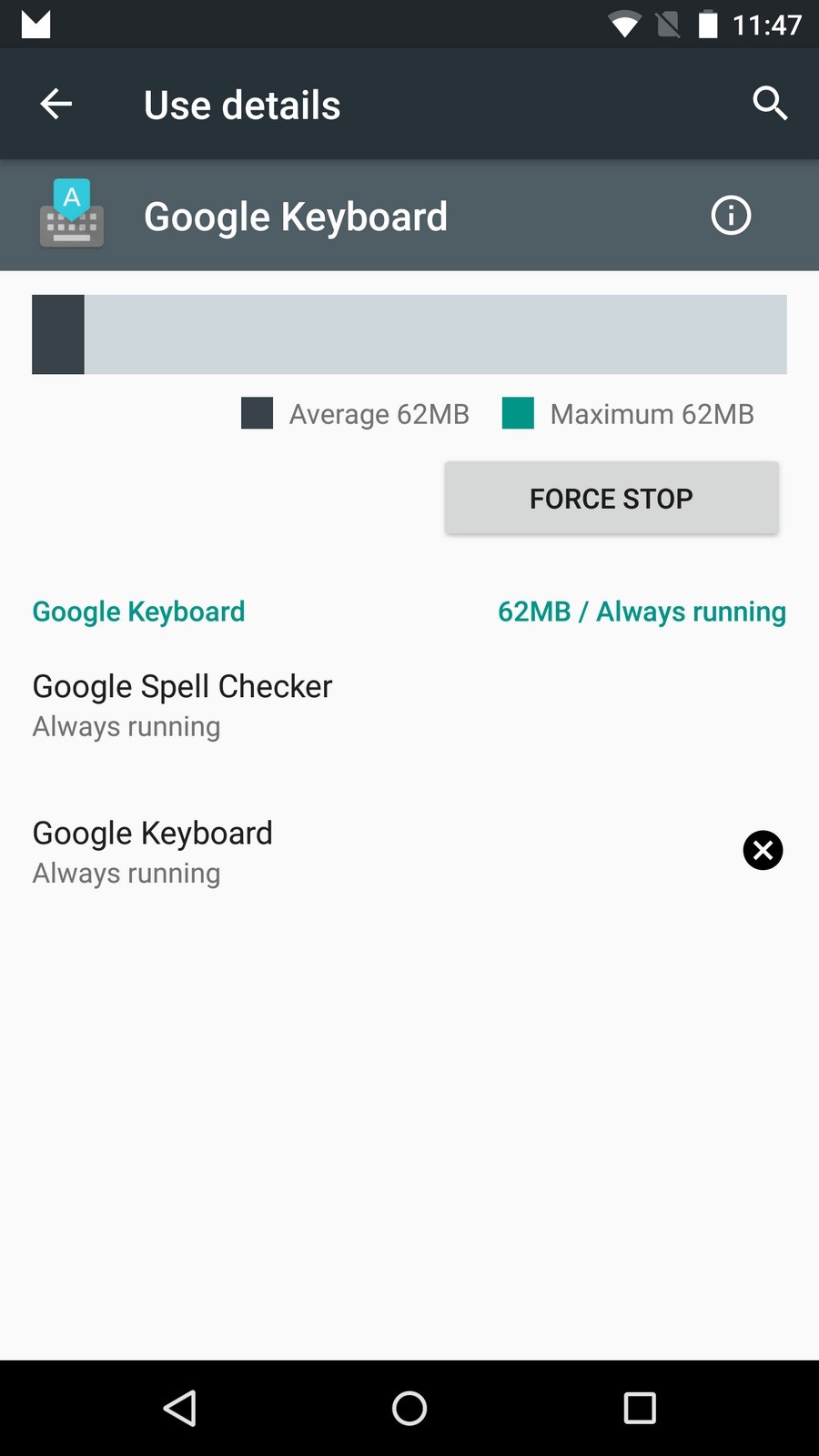Go to the home screen
The image size is (819, 1456).
[x=409, y=1408]
